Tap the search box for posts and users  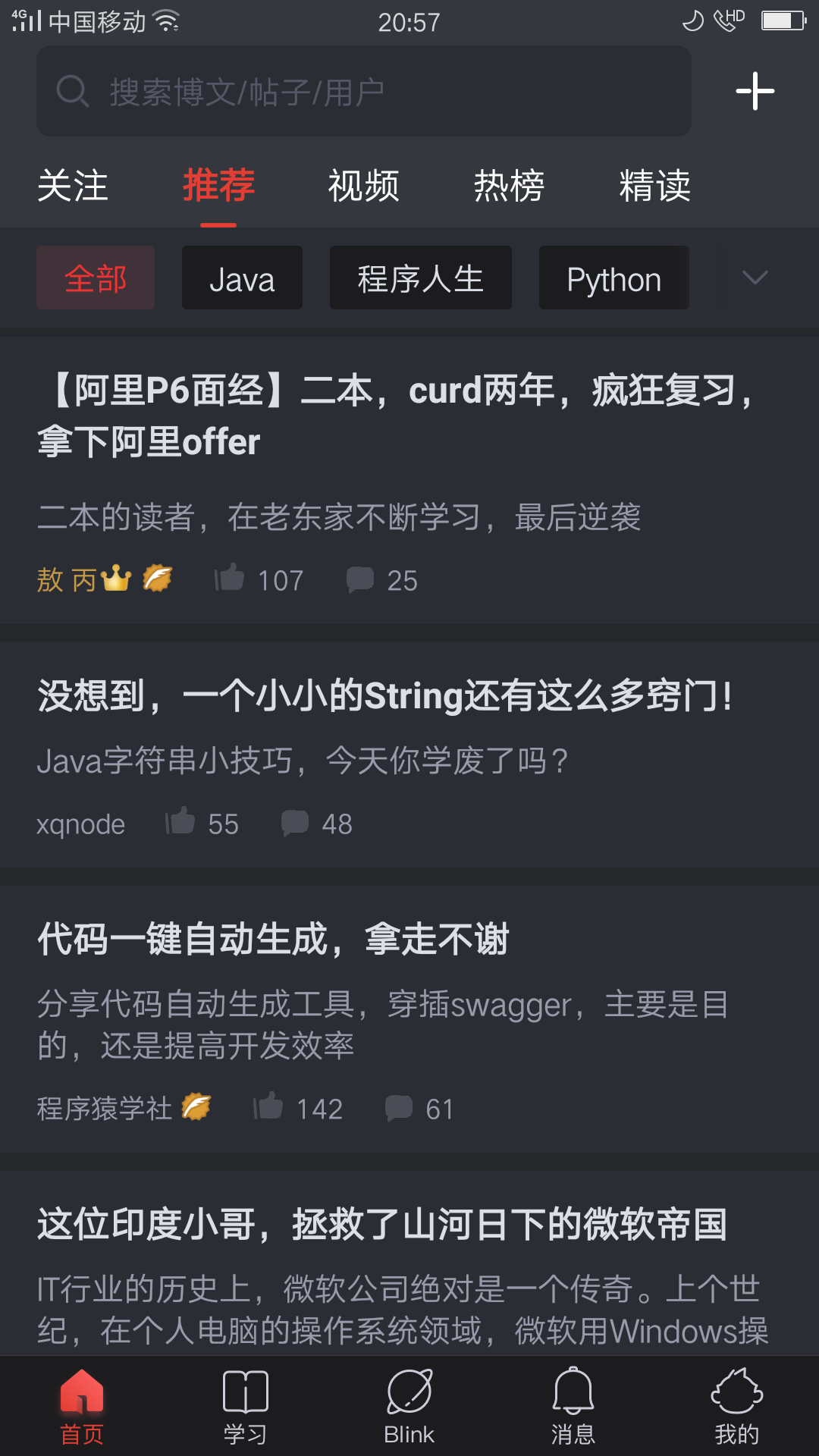(x=364, y=92)
